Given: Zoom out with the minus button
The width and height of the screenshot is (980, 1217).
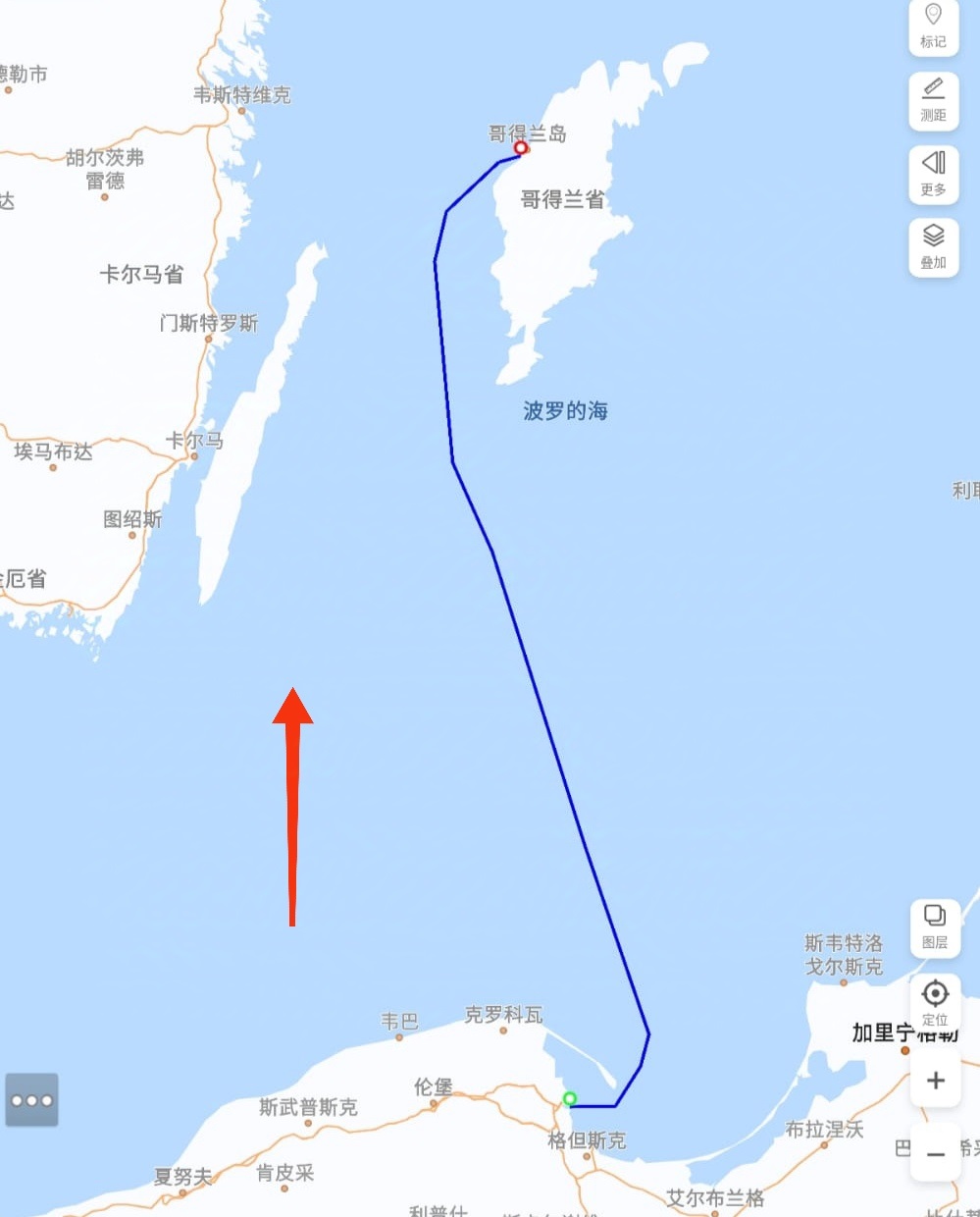Looking at the screenshot, I should [x=935, y=1153].
